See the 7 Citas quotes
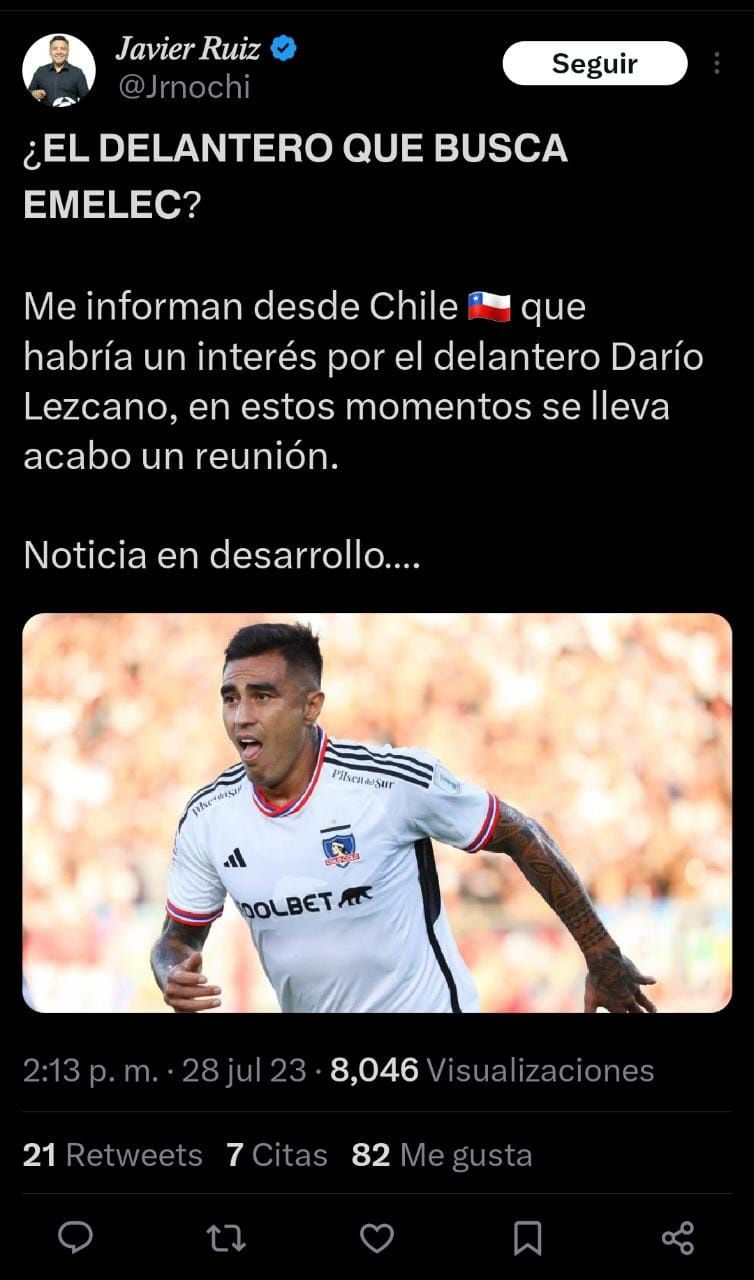754x1280 pixels. 277,1155
